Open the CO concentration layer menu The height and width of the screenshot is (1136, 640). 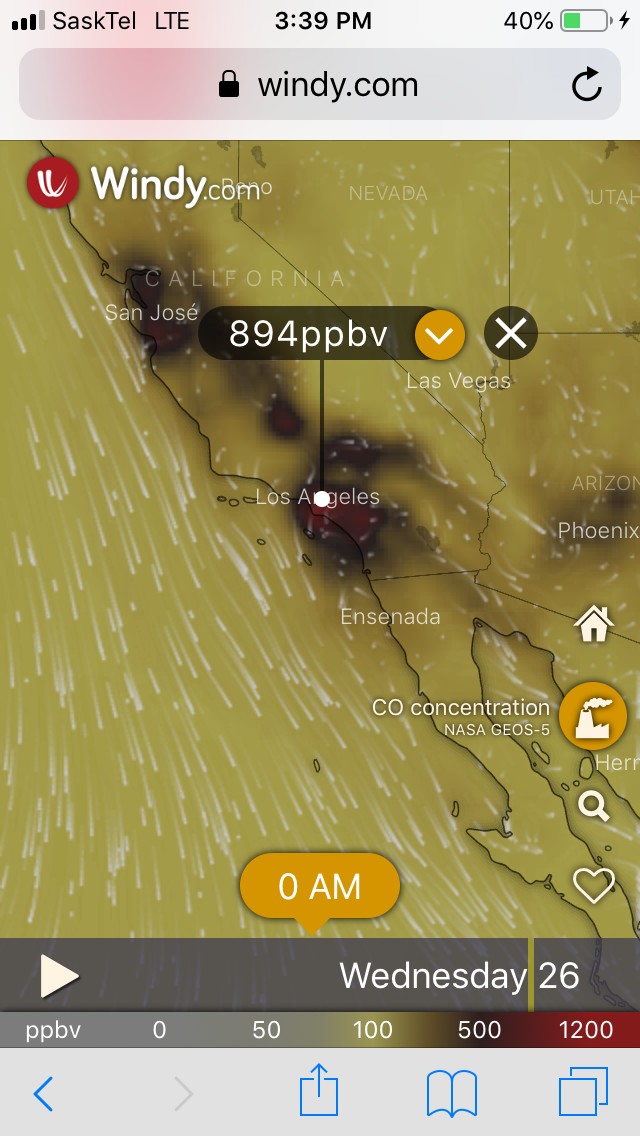point(593,716)
